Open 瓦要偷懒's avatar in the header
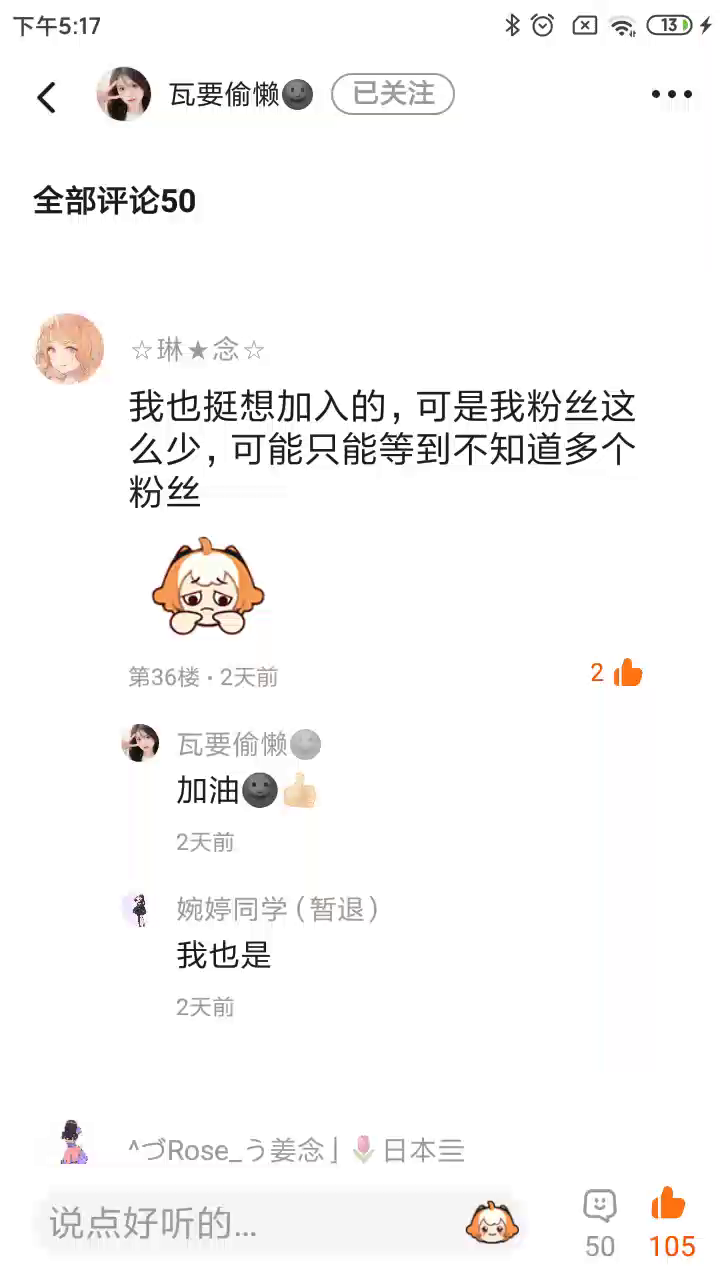720x1280 pixels. 124,95
